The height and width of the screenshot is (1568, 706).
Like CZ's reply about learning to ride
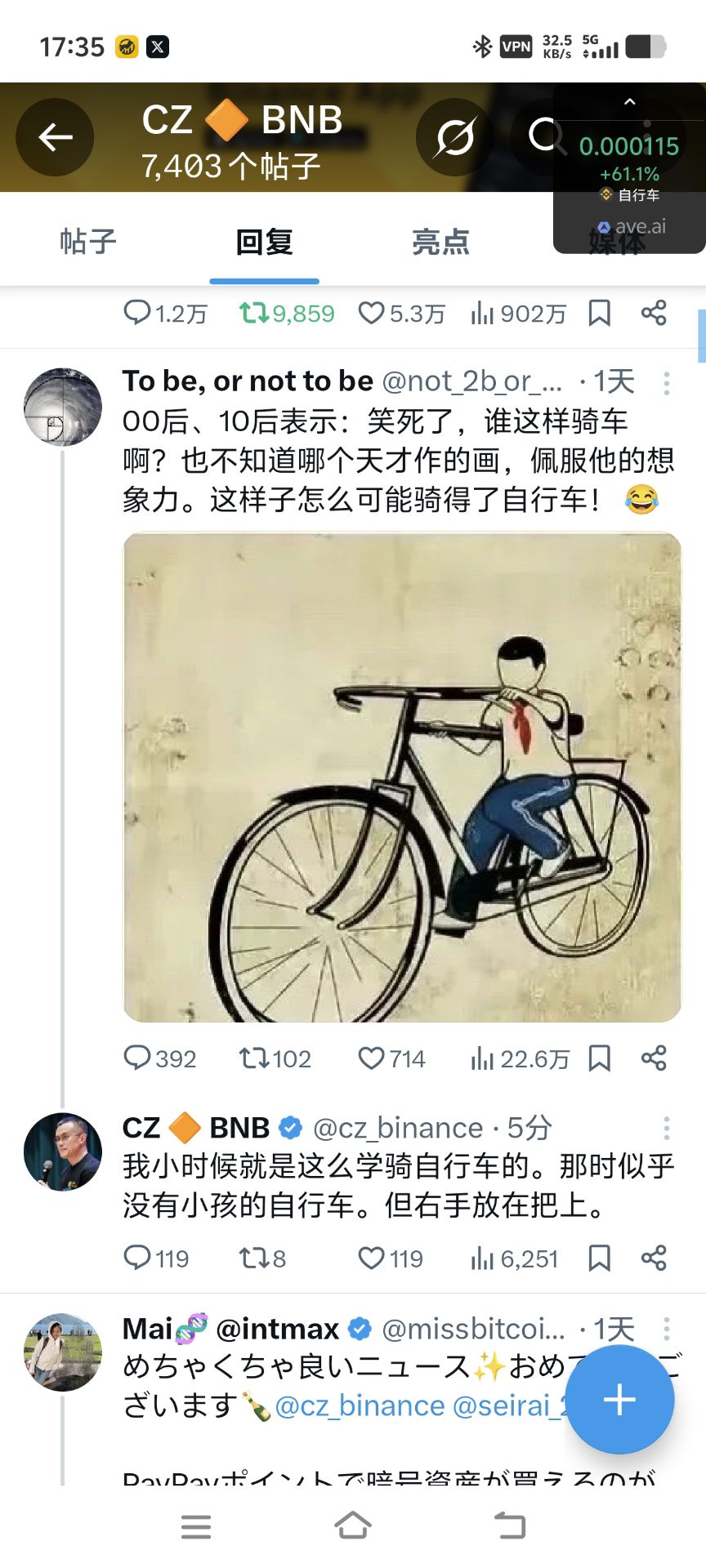[372, 1258]
